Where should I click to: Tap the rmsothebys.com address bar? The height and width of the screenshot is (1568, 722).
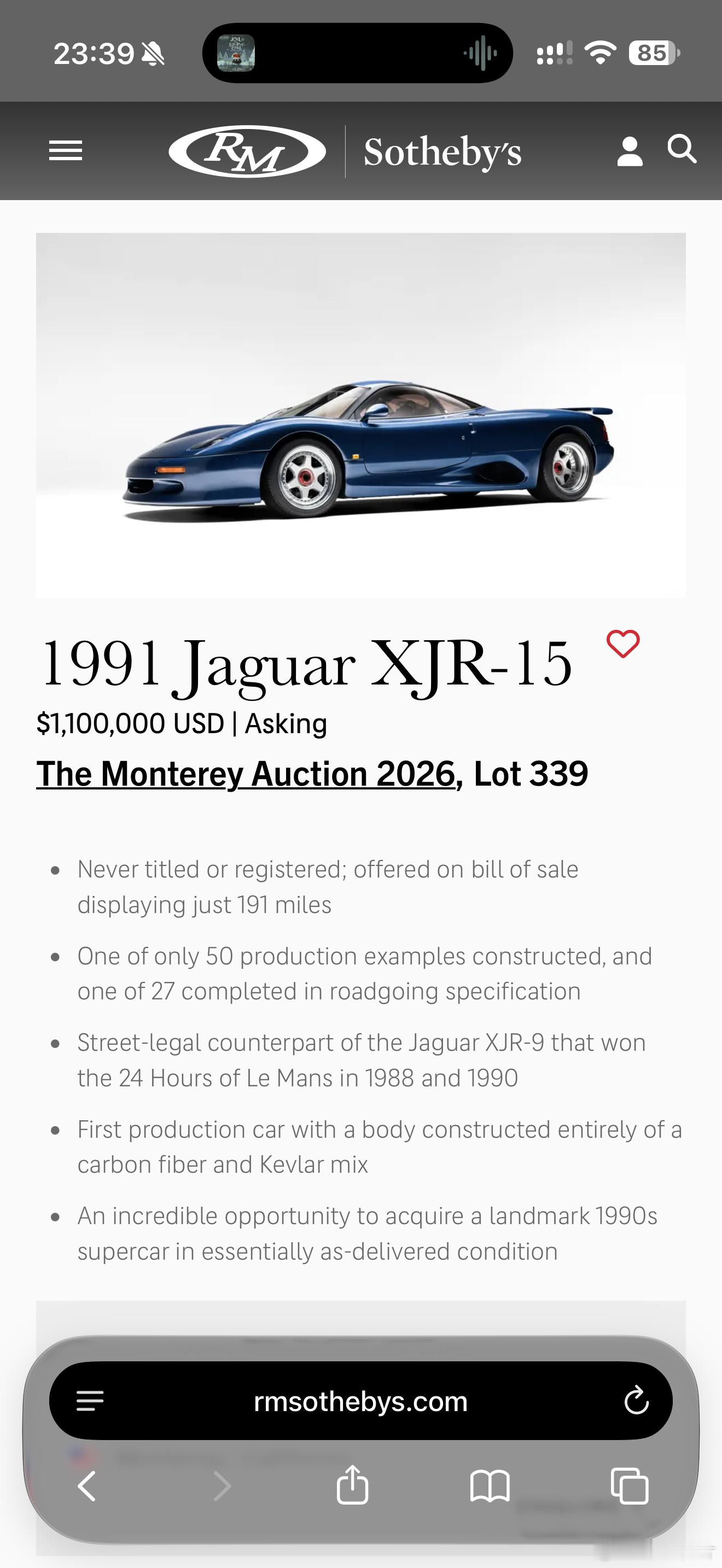(360, 1401)
